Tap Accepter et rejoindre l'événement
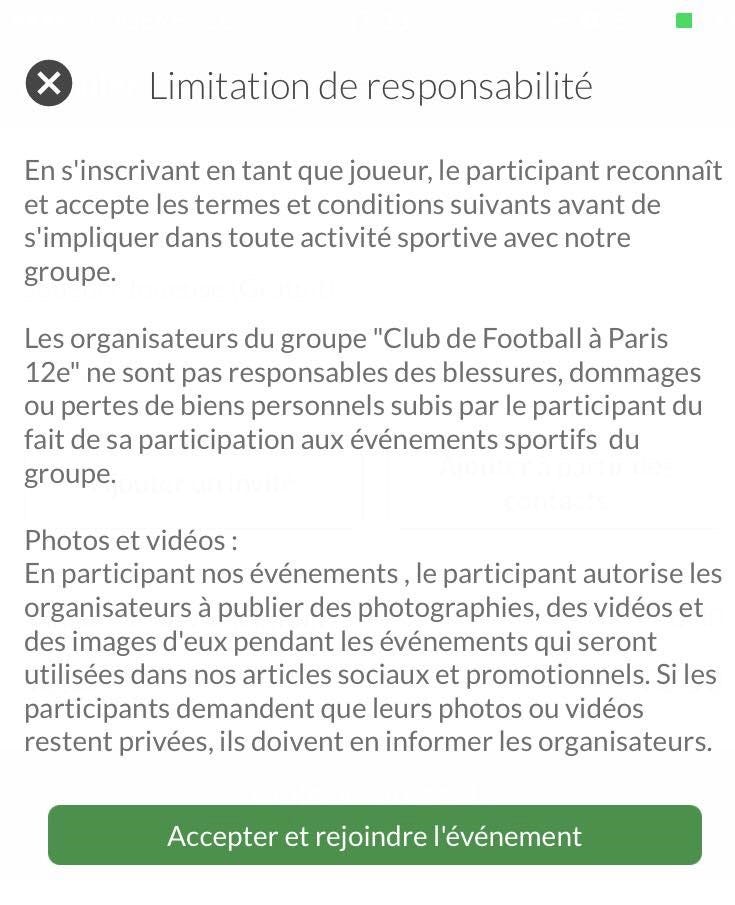 pos(375,835)
